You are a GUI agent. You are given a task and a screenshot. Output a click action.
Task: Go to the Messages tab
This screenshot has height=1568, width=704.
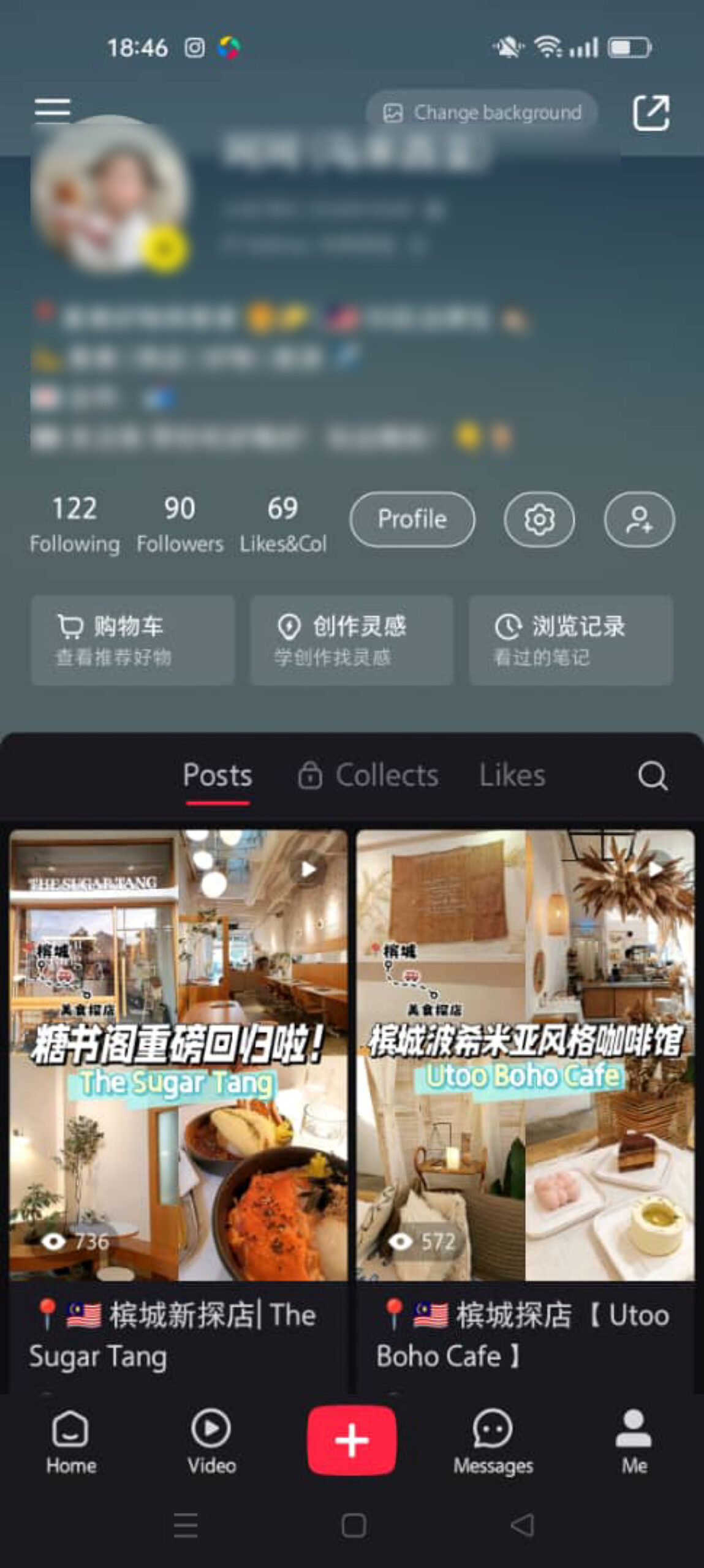tap(493, 1442)
